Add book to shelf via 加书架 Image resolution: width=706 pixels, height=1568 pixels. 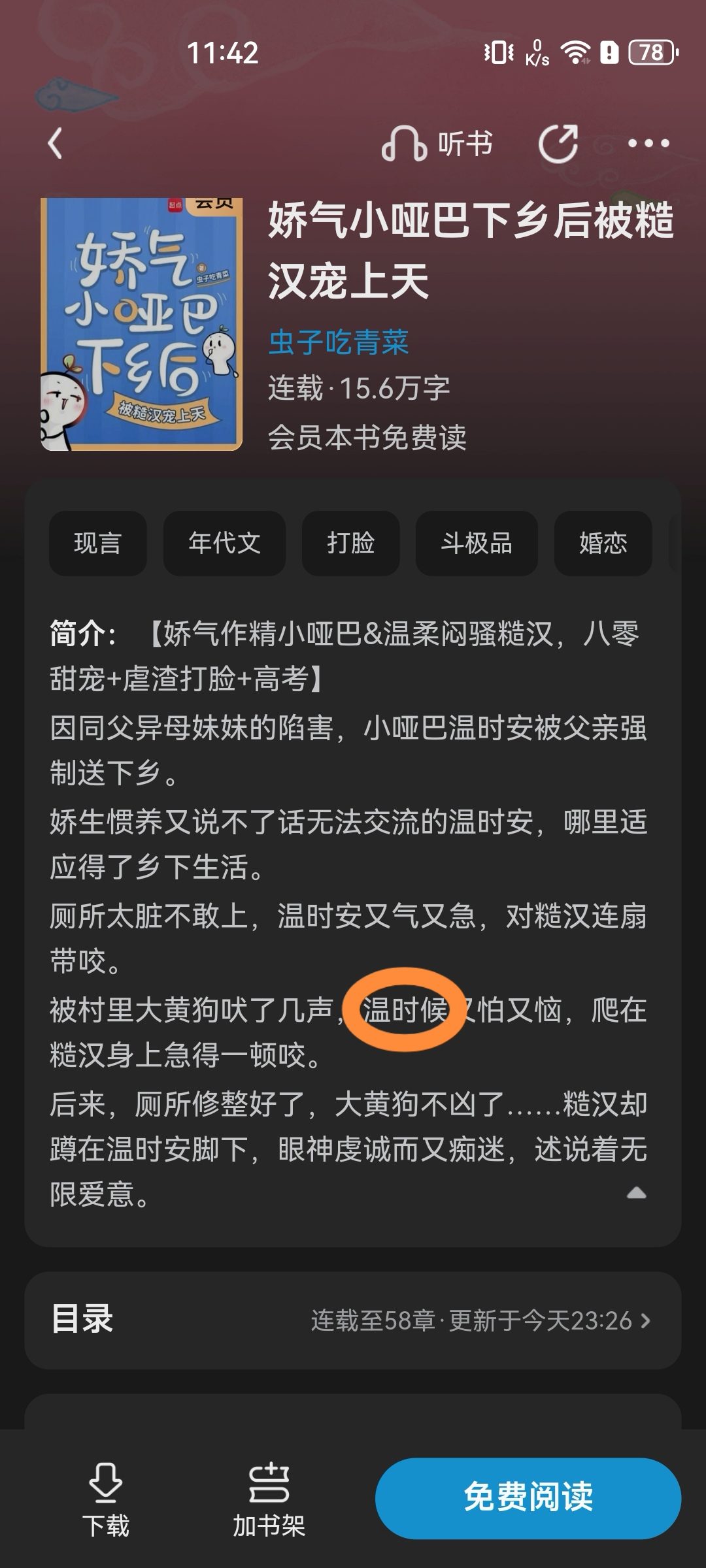tap(269, 1499)
